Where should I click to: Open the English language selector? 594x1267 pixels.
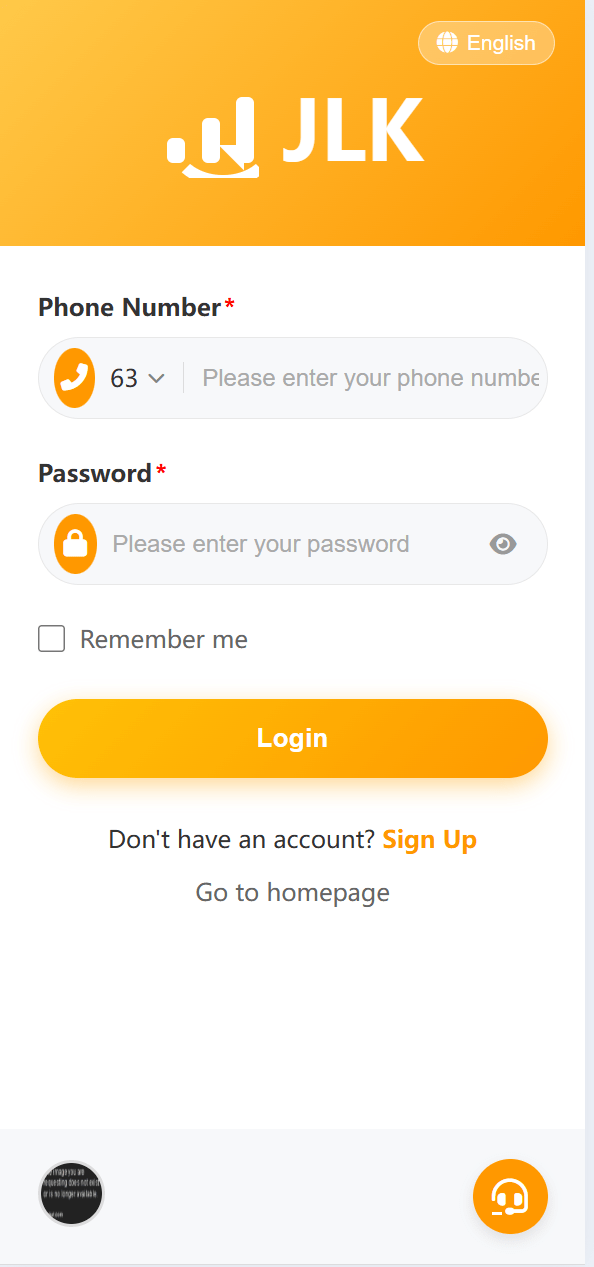pos(486,43)
